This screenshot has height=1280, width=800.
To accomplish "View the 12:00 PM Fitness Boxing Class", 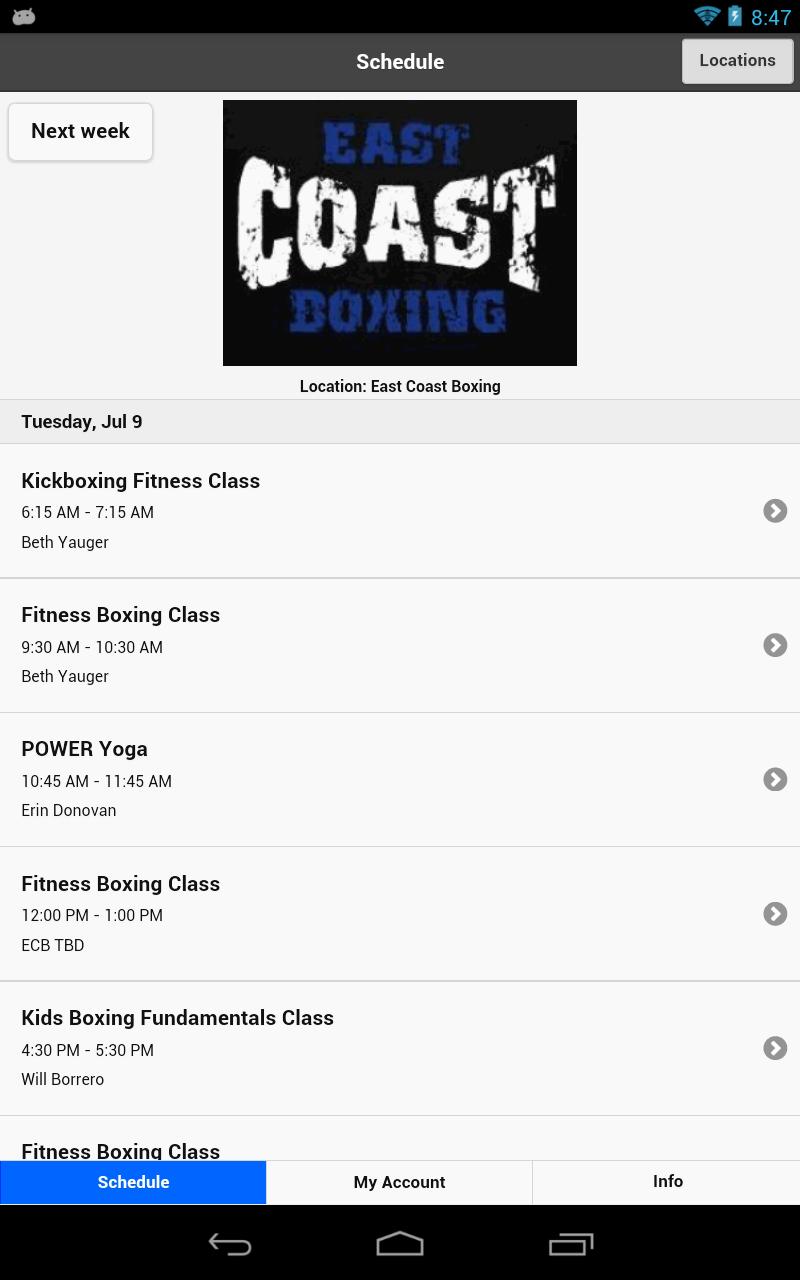I will (400, 914).
